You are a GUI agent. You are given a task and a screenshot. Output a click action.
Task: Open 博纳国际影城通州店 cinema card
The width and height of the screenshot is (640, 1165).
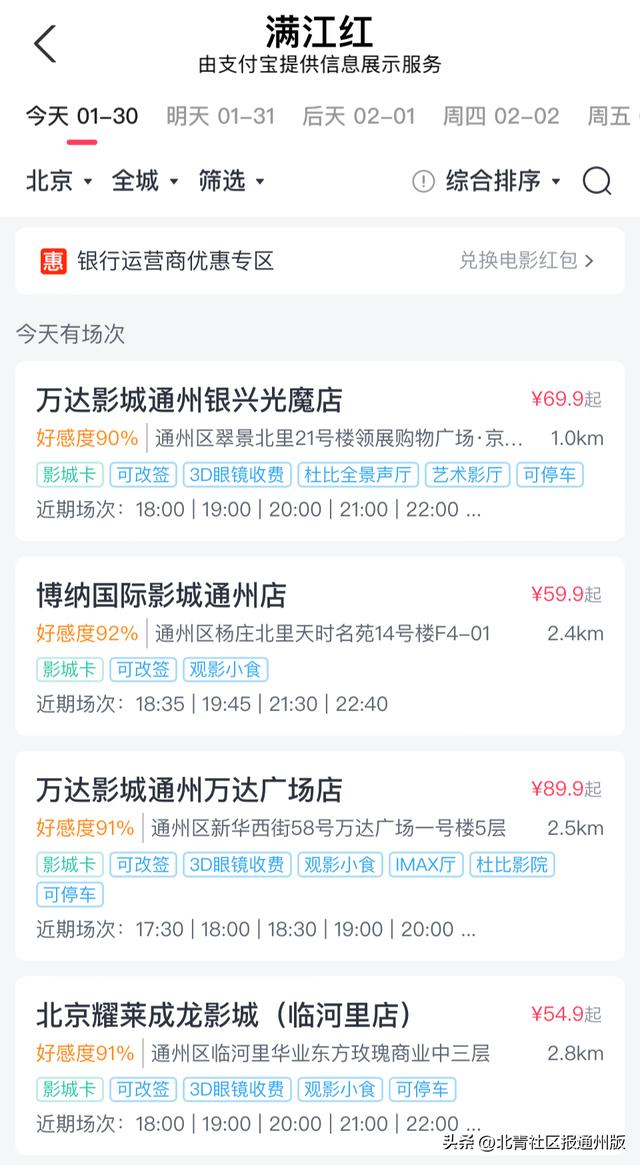(320, 646)
